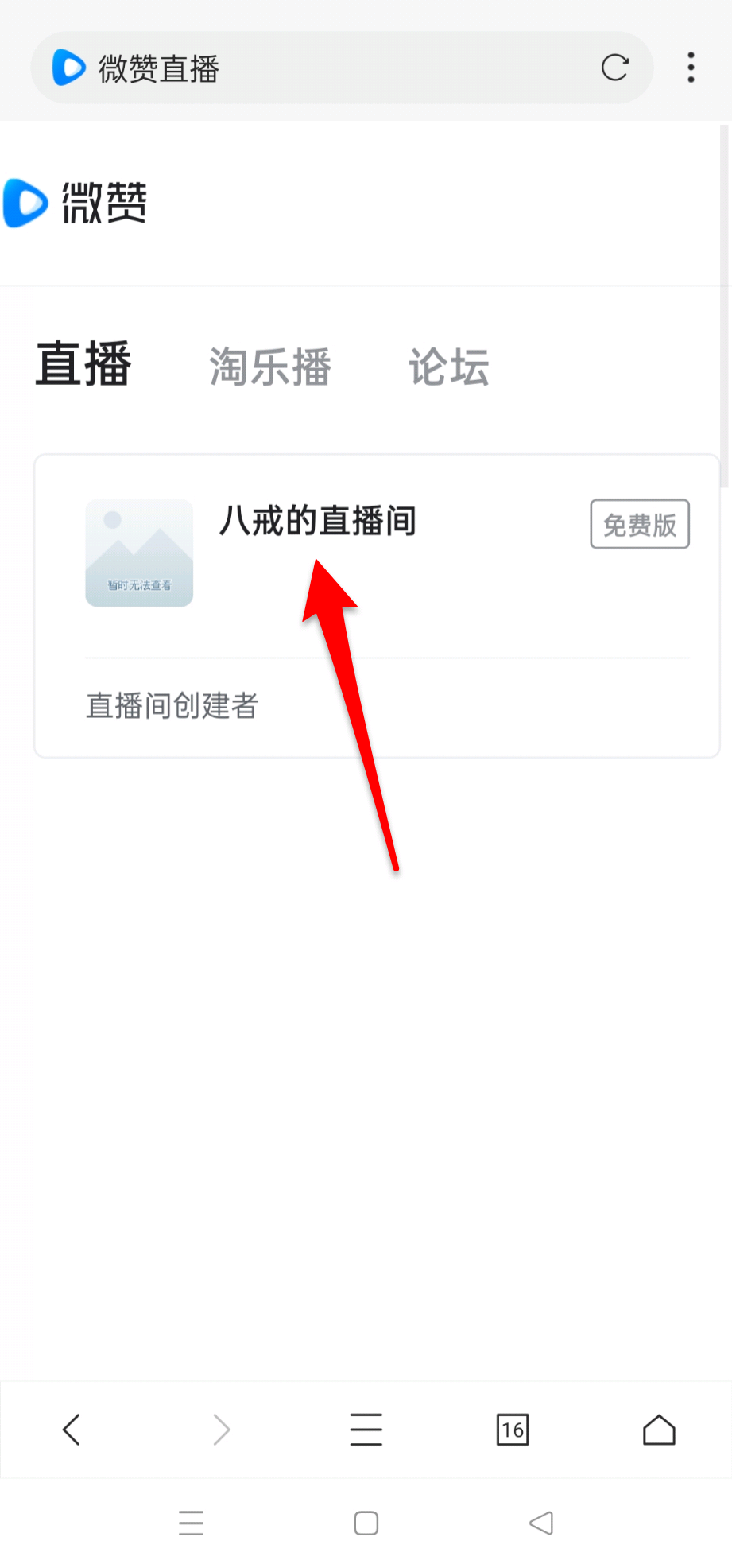Switch to the 论坛 tab
732x1568 pixels.
point(449,367)
